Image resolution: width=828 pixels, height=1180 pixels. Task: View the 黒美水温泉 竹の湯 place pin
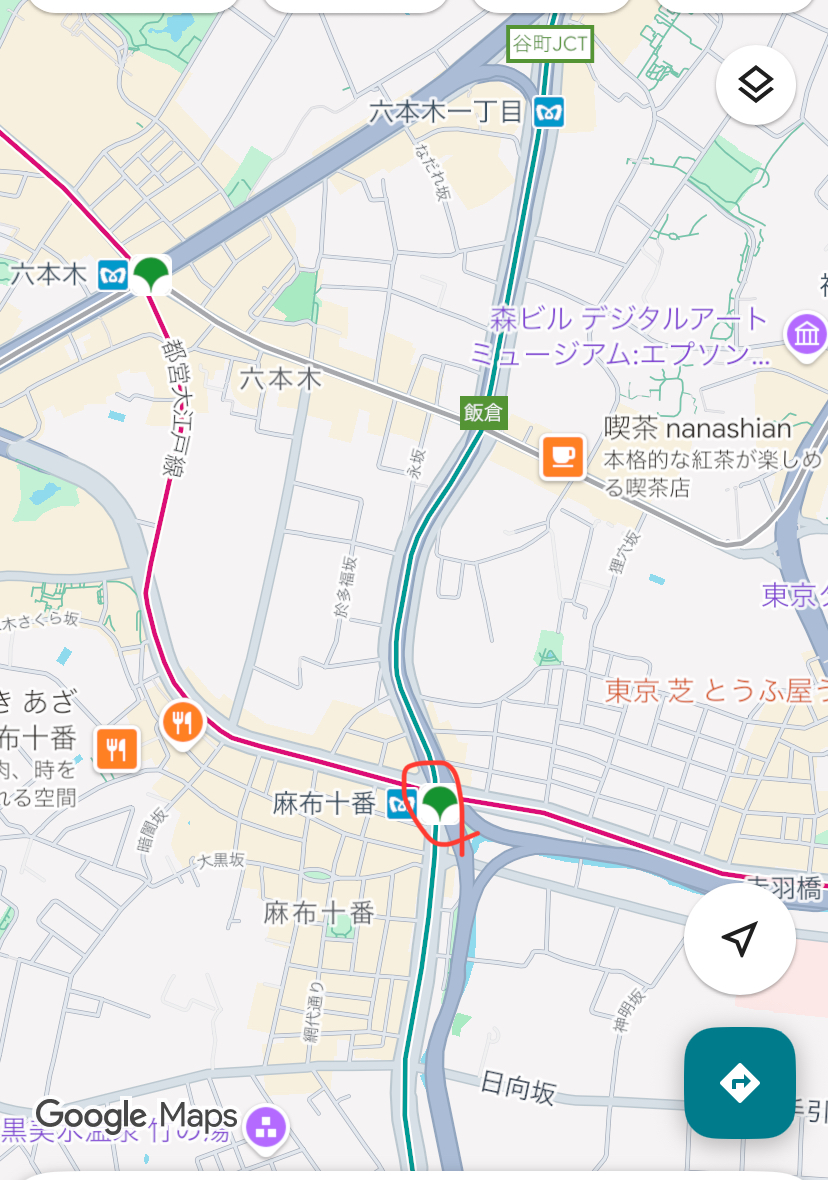click(267, 1128)
